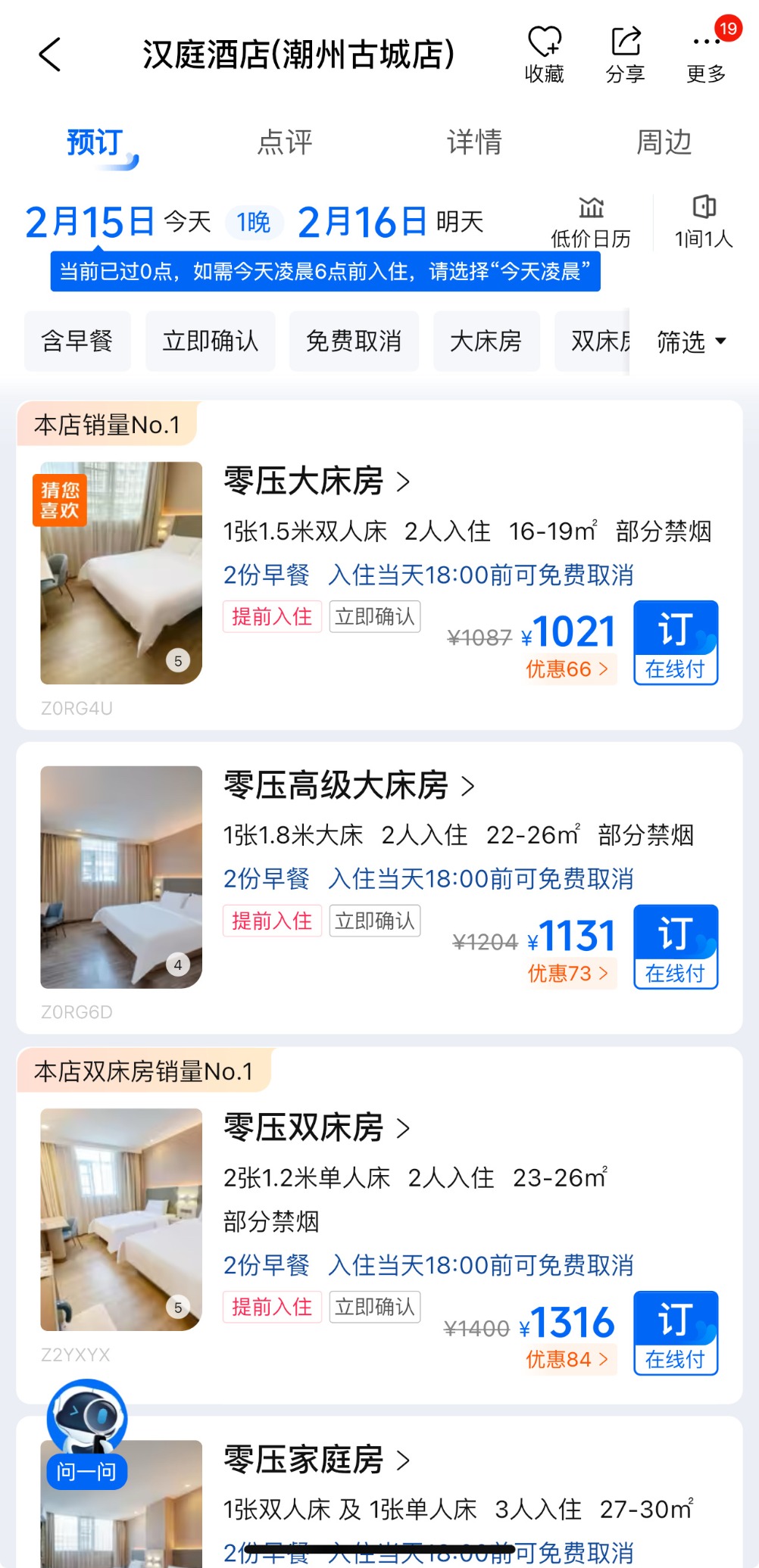759x1568 pixels.
Task: Select the 含早餐 filter chip
Action: point(77,341)
